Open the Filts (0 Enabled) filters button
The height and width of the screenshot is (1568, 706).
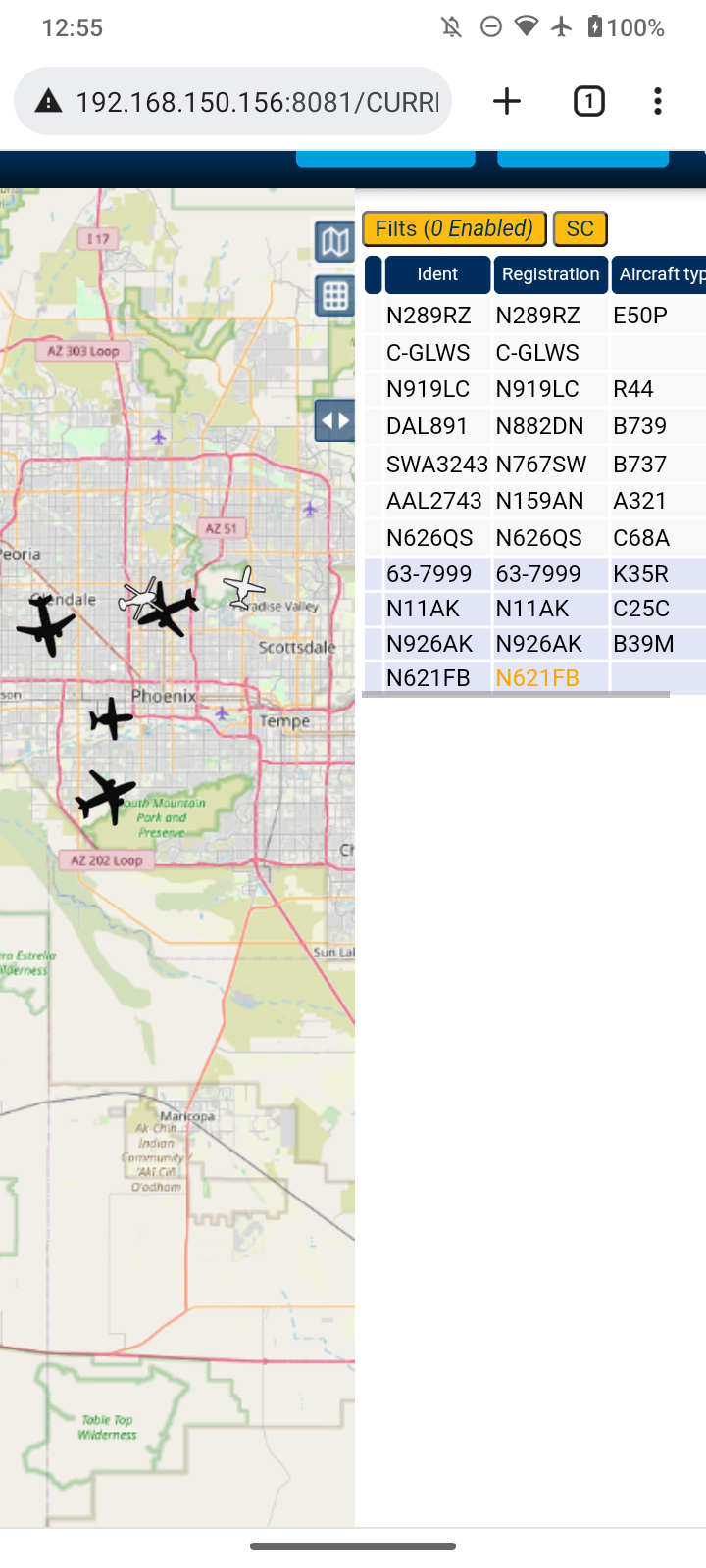[454, 228]
